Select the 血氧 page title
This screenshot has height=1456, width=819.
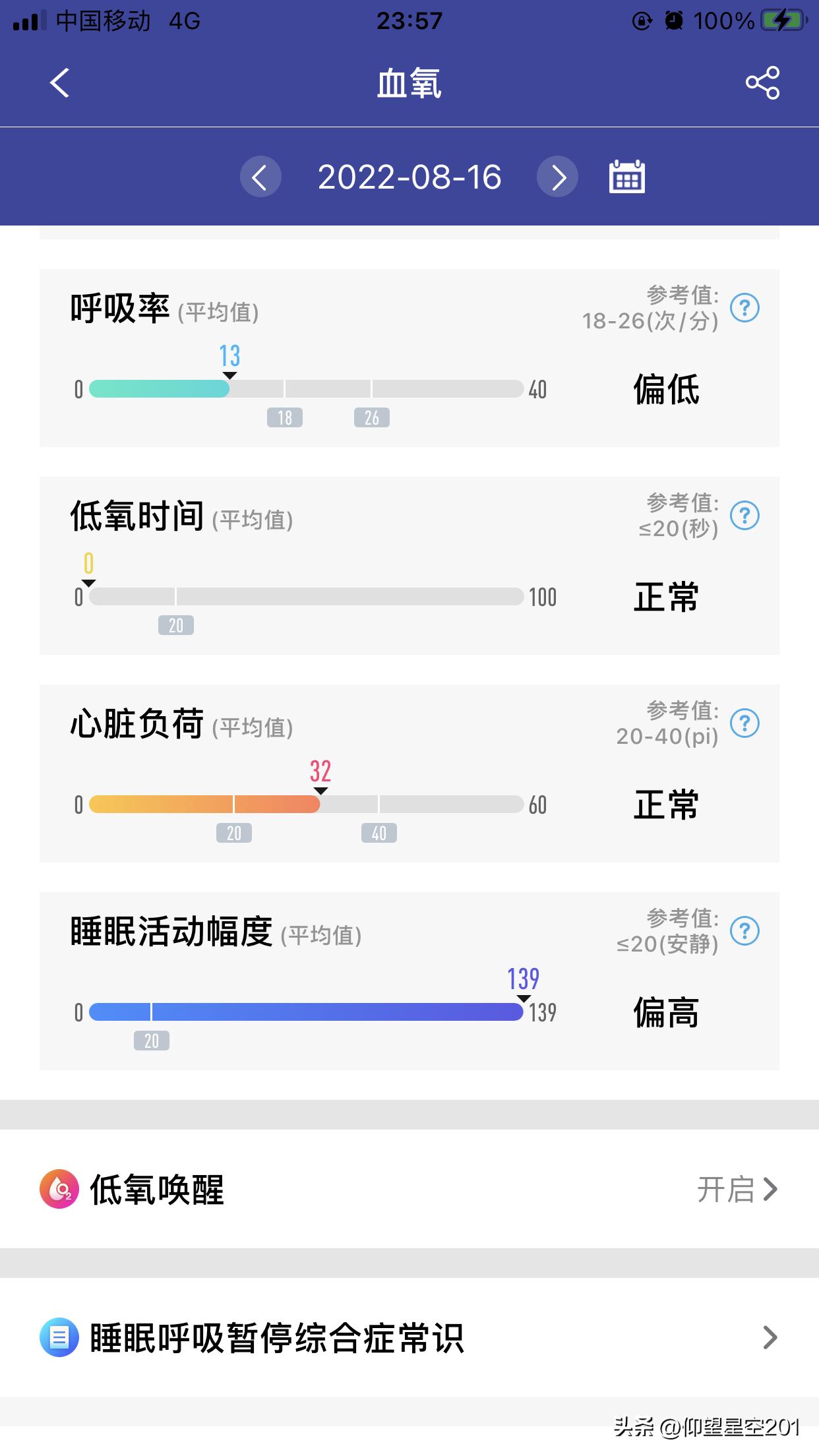(x=409, y=84)
